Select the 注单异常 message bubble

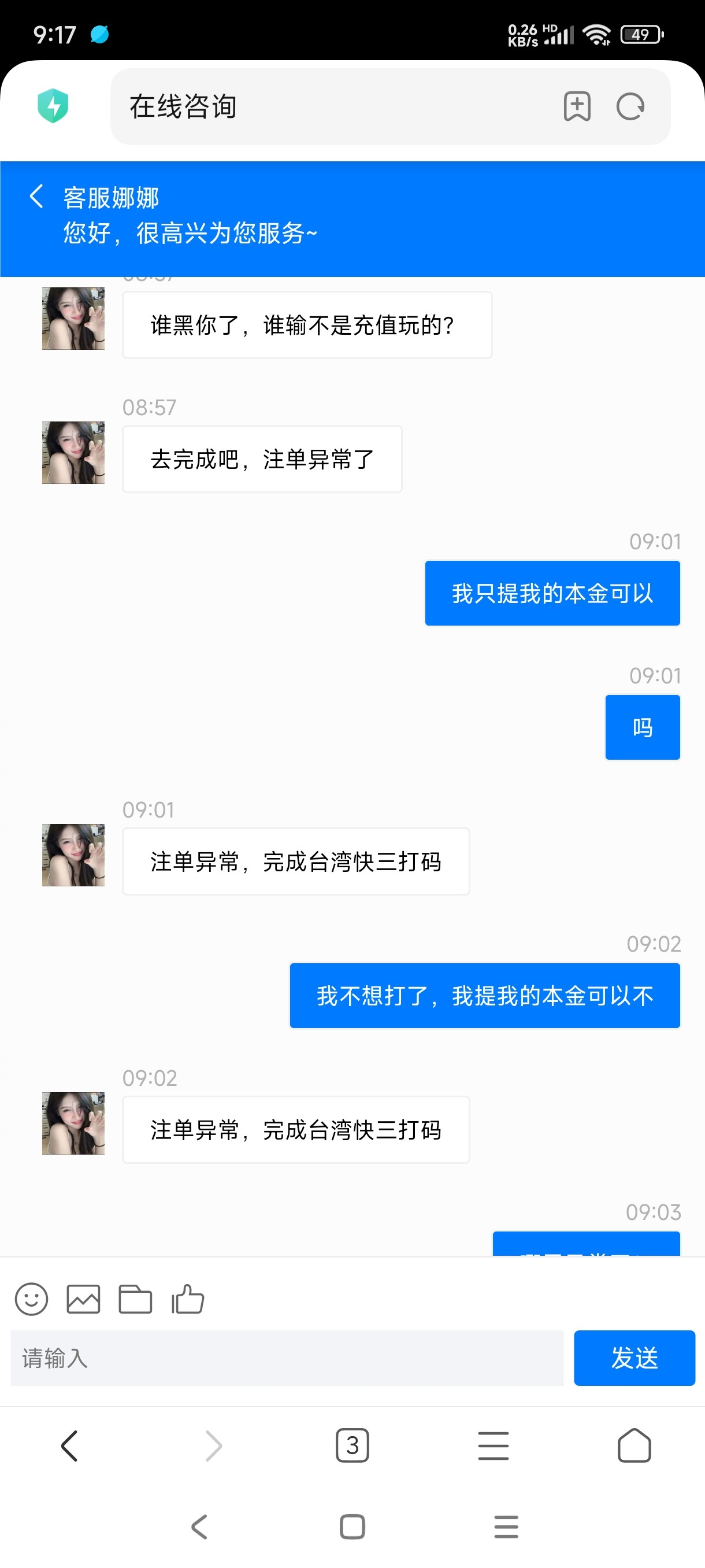pyautogui.click(x=296, y=861)
